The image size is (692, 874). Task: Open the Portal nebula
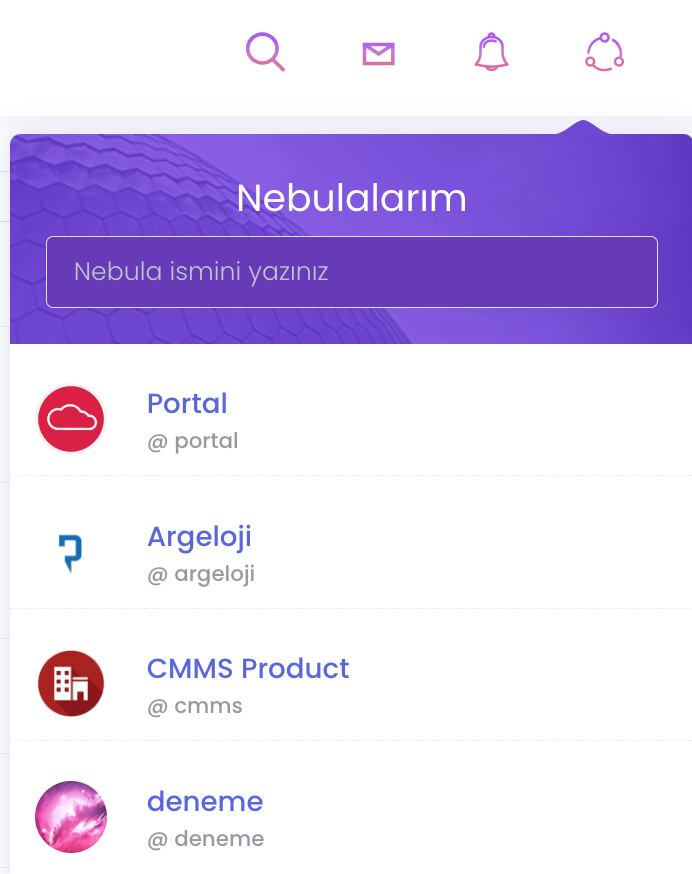tap(187, 404)
